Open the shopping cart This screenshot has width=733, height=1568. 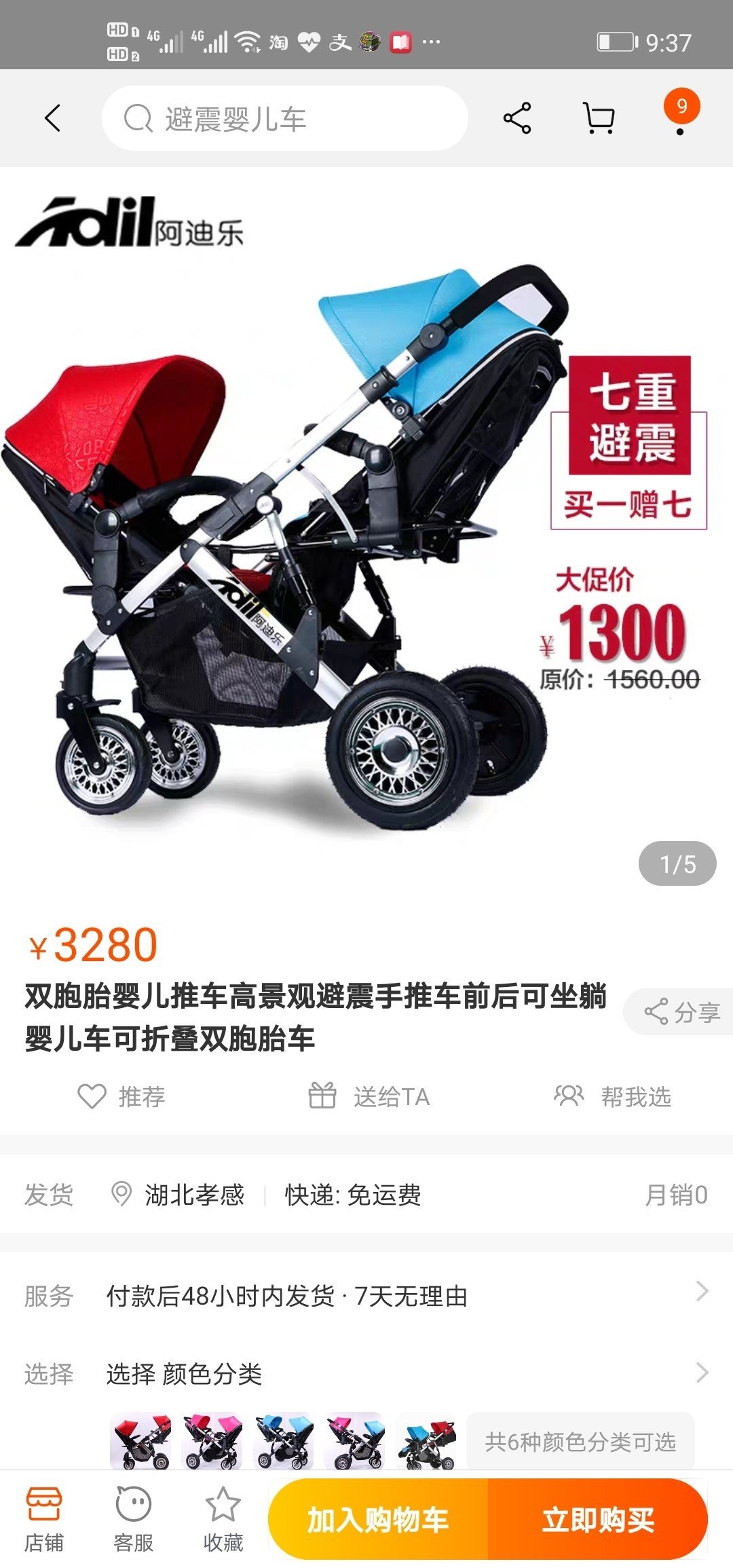click(599, 118)
